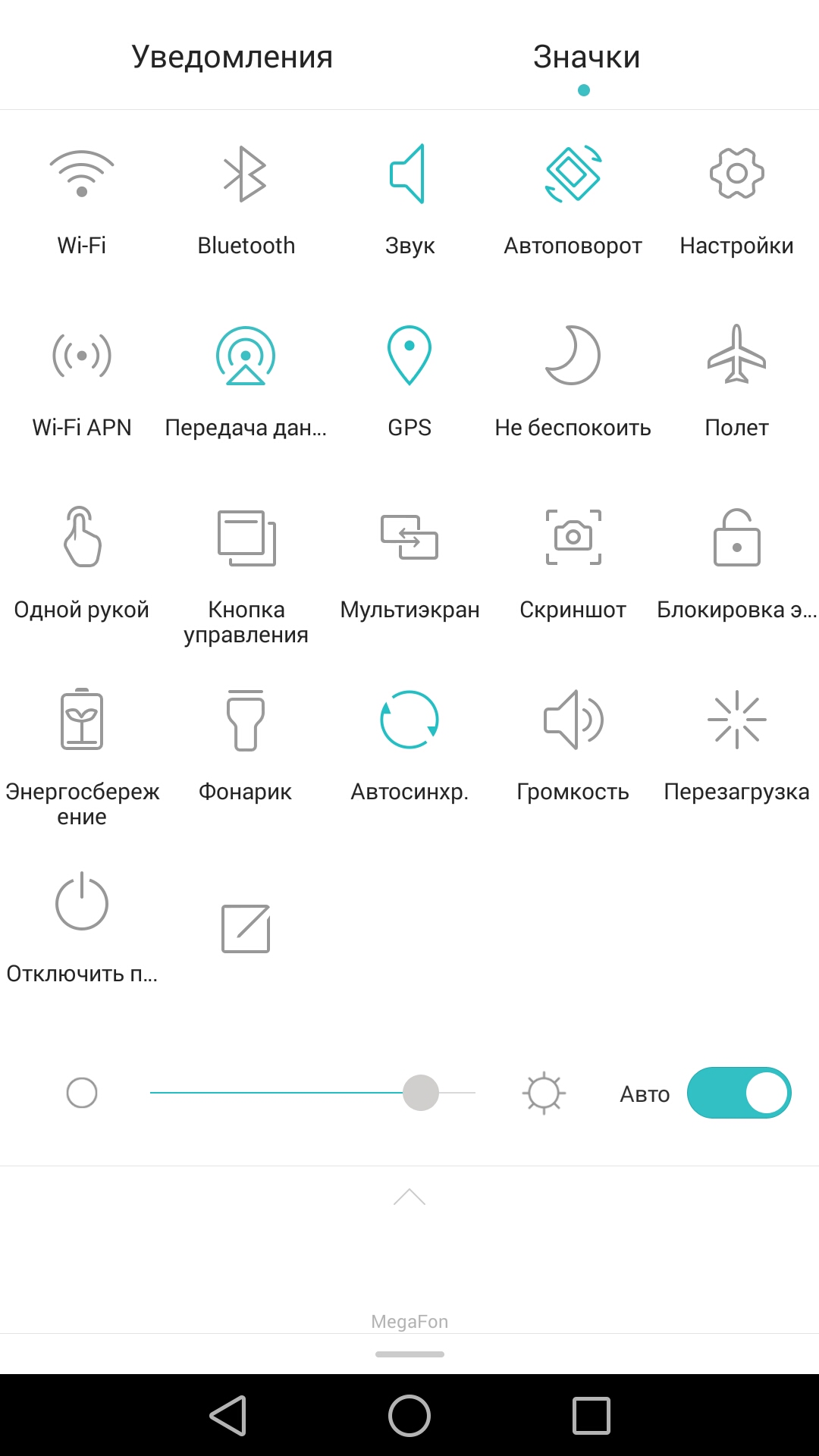Enable Одной рукой mode

(82, 537)
